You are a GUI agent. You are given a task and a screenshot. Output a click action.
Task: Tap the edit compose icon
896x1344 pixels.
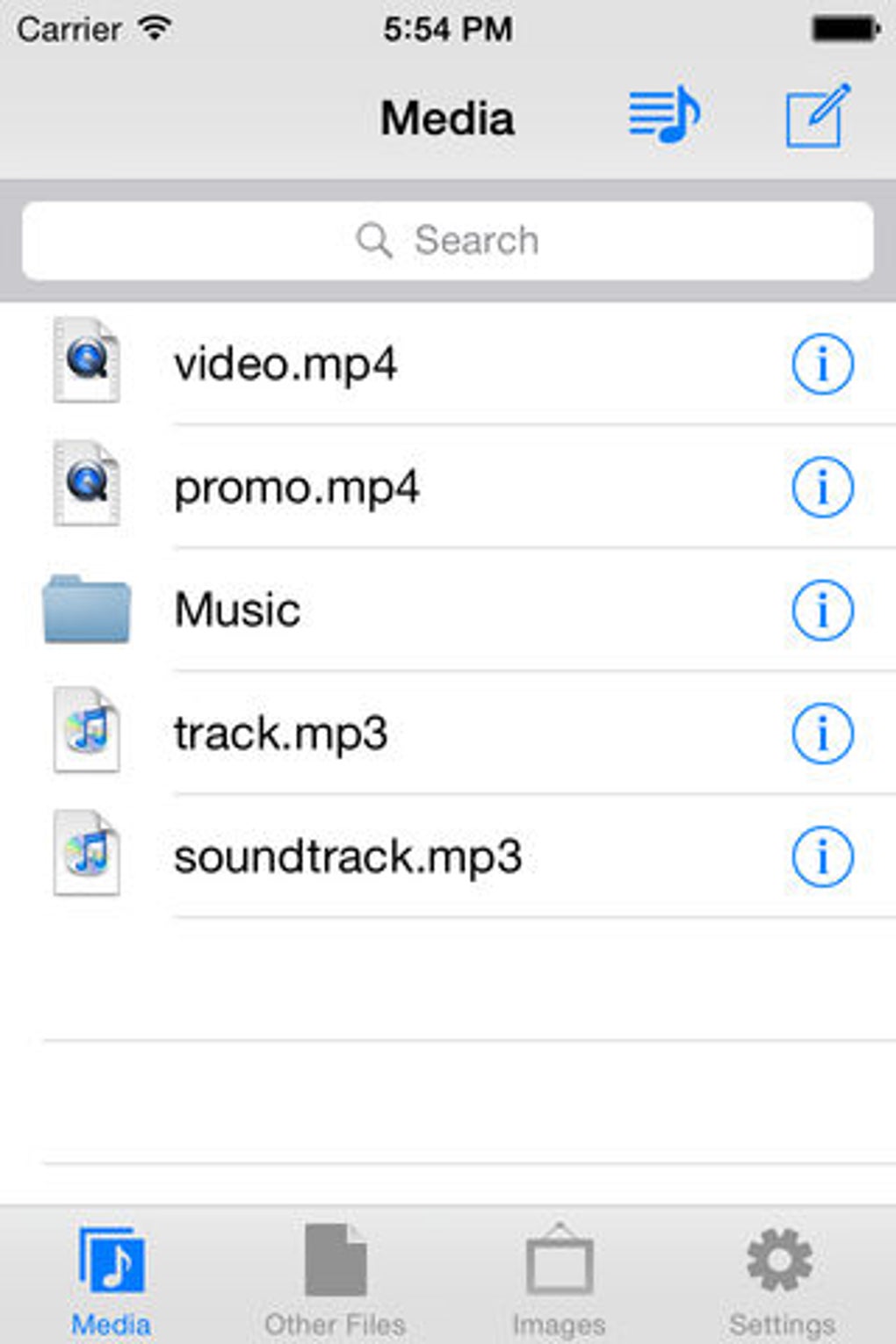tap(817, 115)
